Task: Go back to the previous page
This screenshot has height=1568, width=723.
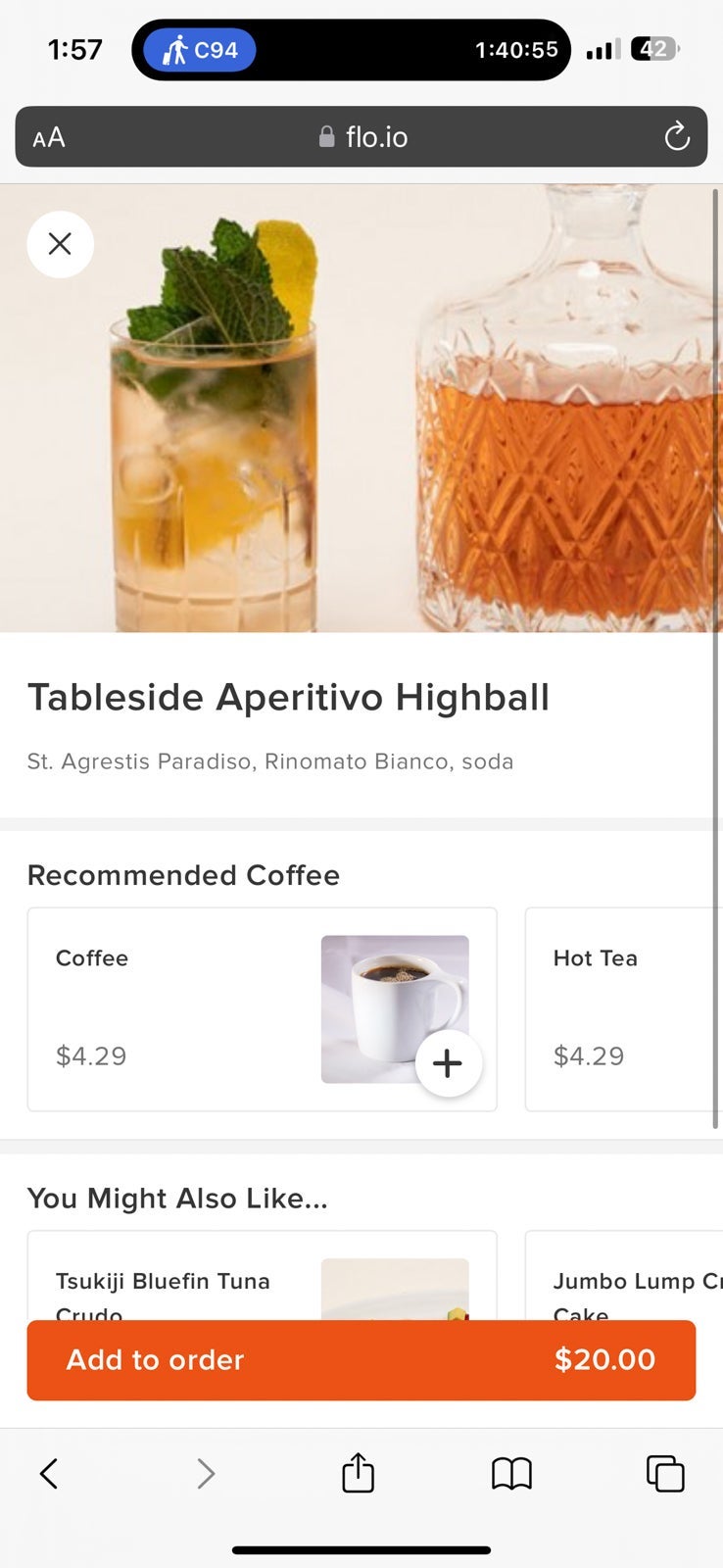Action: (x=49, y=1473)
